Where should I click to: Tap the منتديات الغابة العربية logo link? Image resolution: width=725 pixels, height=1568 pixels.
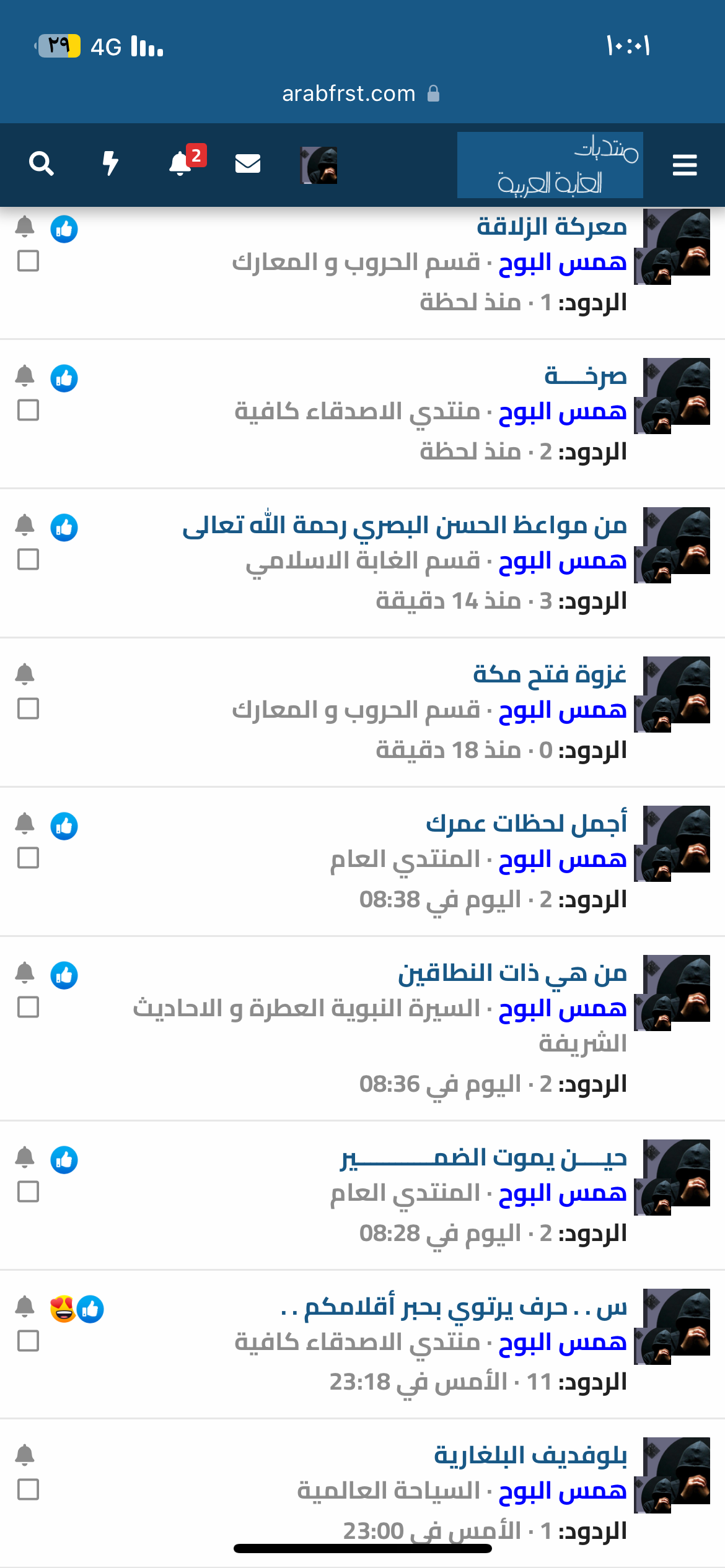click(x=550, y=165)
